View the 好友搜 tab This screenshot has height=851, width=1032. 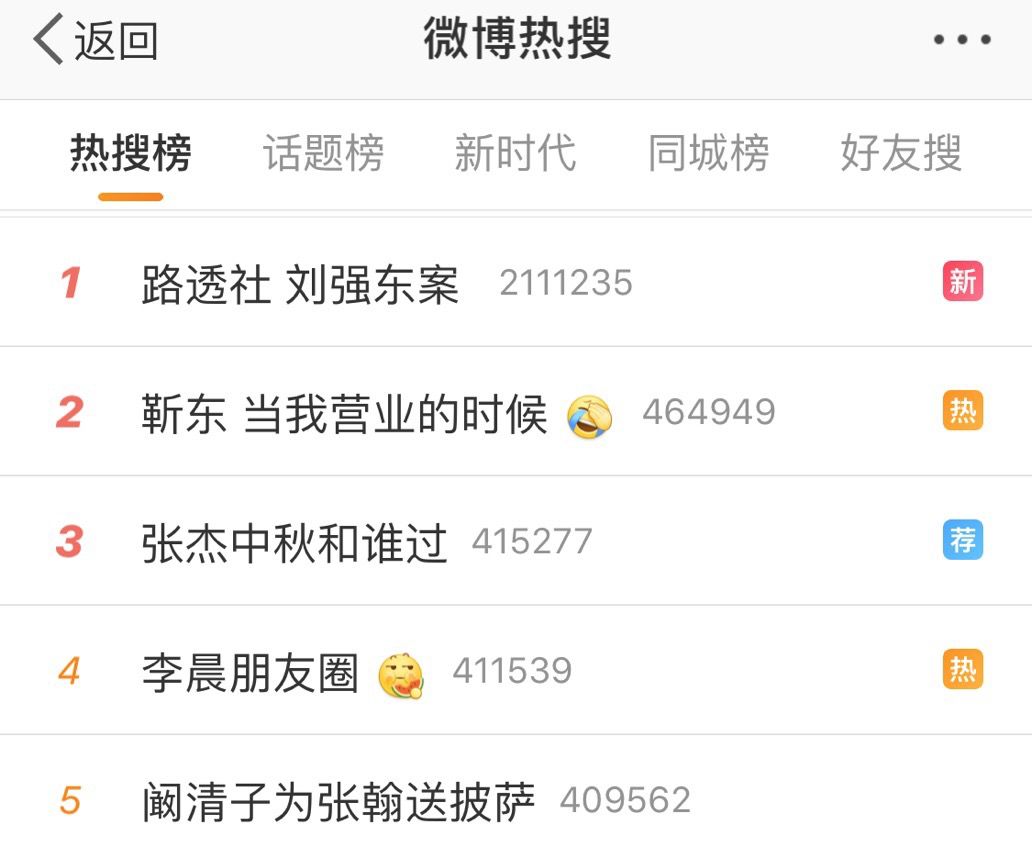pyautogui.click(x=900, y=154)
